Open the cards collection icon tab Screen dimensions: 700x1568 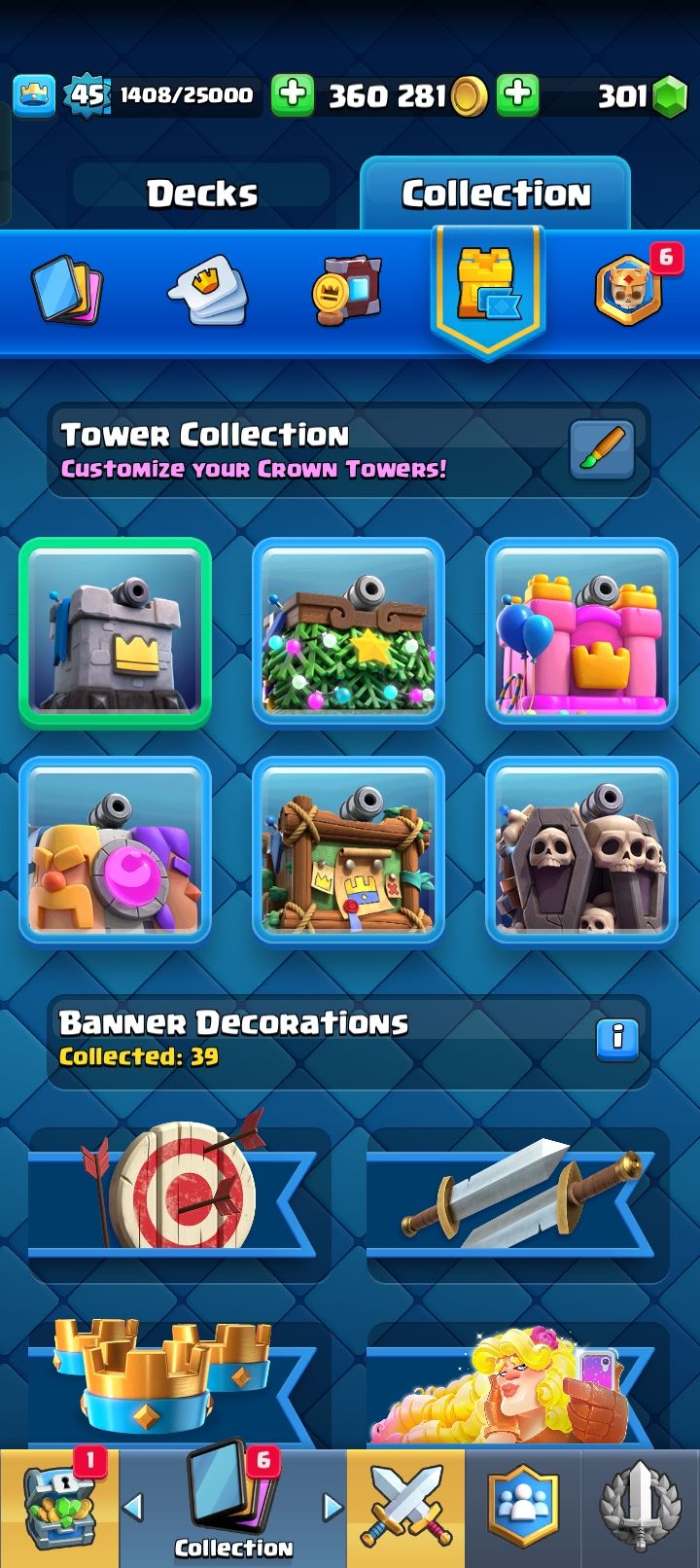[x=66, y=290]
